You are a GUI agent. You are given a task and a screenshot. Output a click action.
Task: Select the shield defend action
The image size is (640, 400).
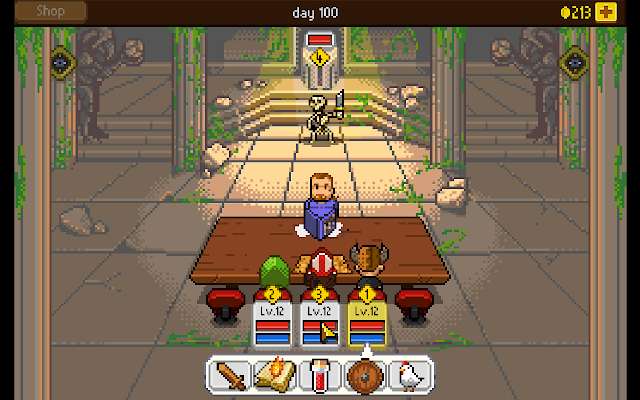365,376
